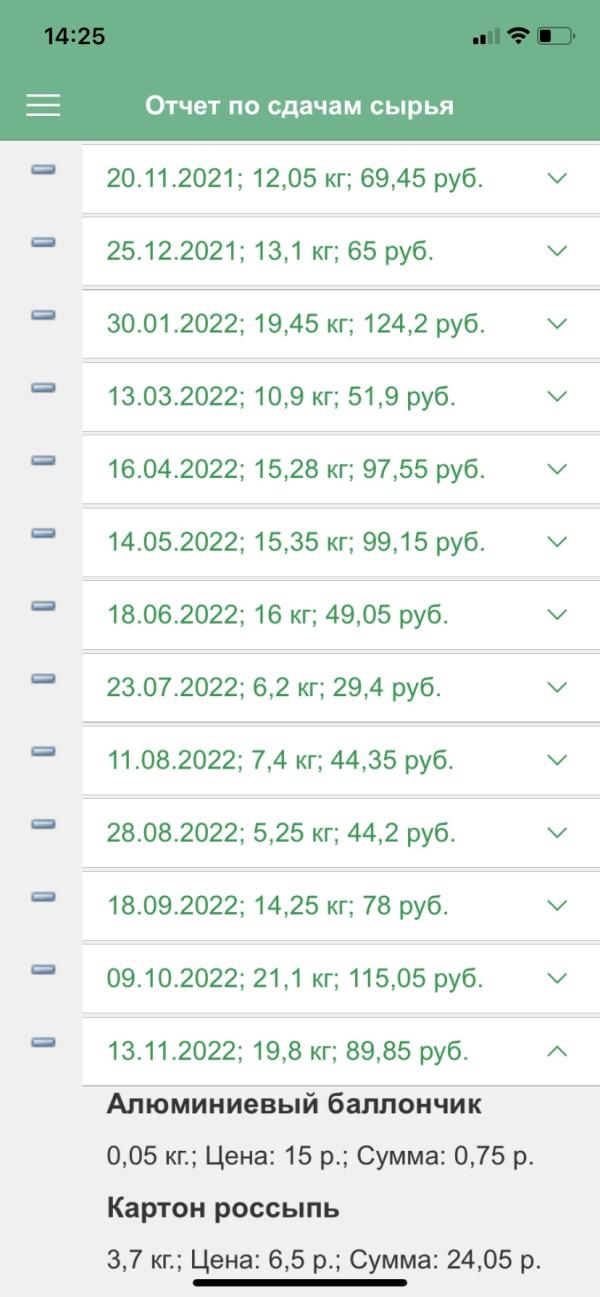Screen dimensions: 600x1297
Task: Expand the 18.09.2022 delivery entry
Action: click(x=558, y=906)
